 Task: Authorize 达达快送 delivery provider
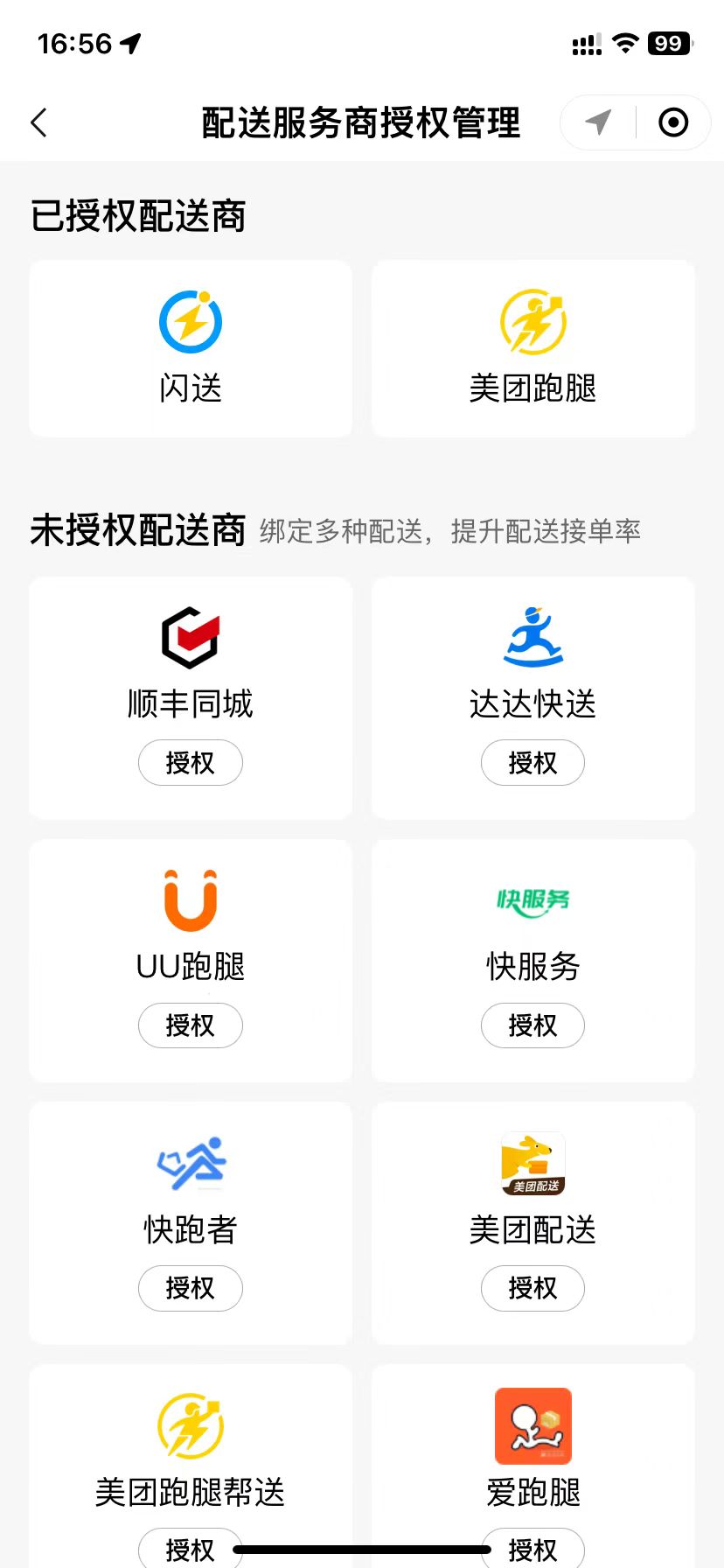(x=533, y=763)
